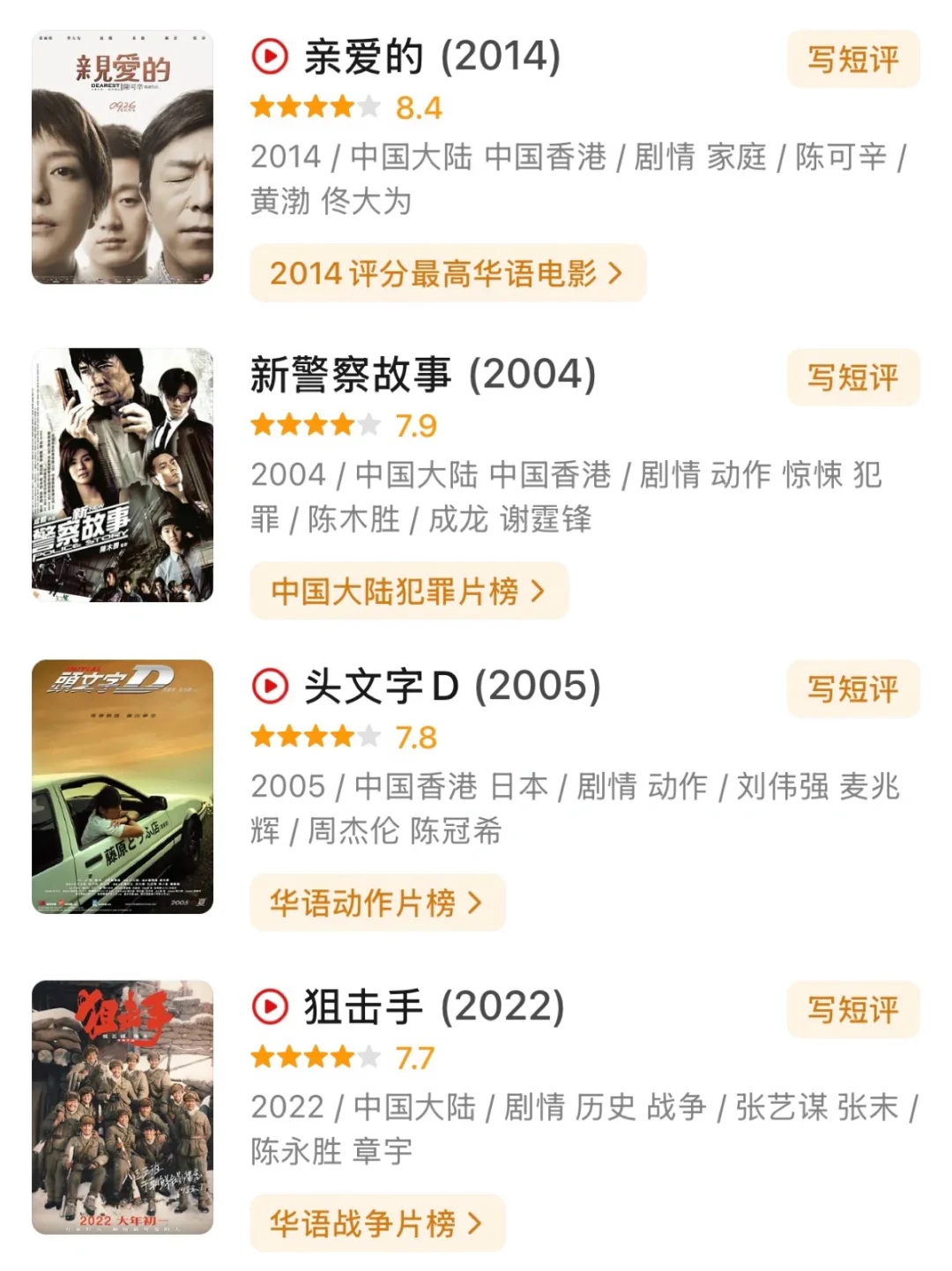The height and width of the screenshot is (1271, 952).
Task: Tap 写短评 for 亲爱的 (2014)
Action: coord(852,60)
